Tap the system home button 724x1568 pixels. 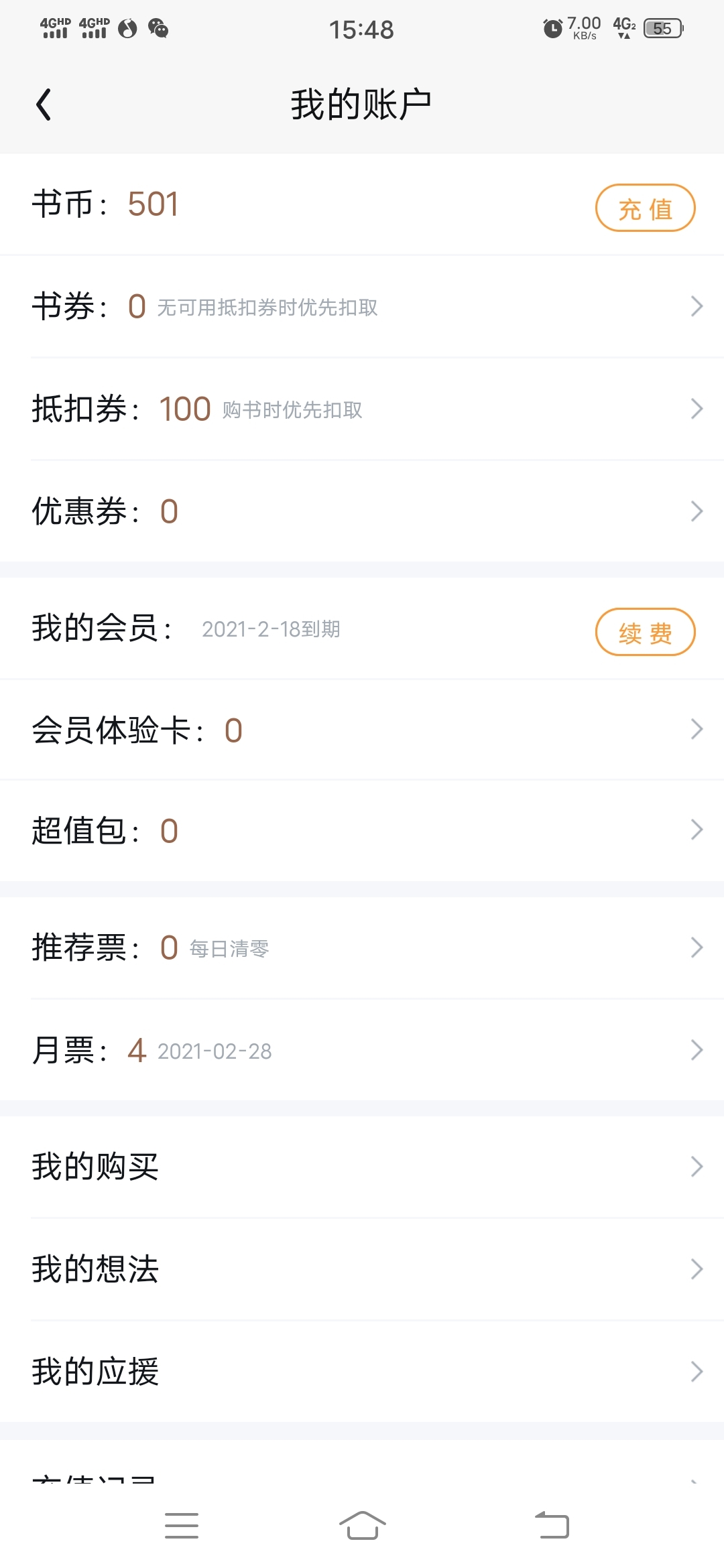[x=362, y=1526]
